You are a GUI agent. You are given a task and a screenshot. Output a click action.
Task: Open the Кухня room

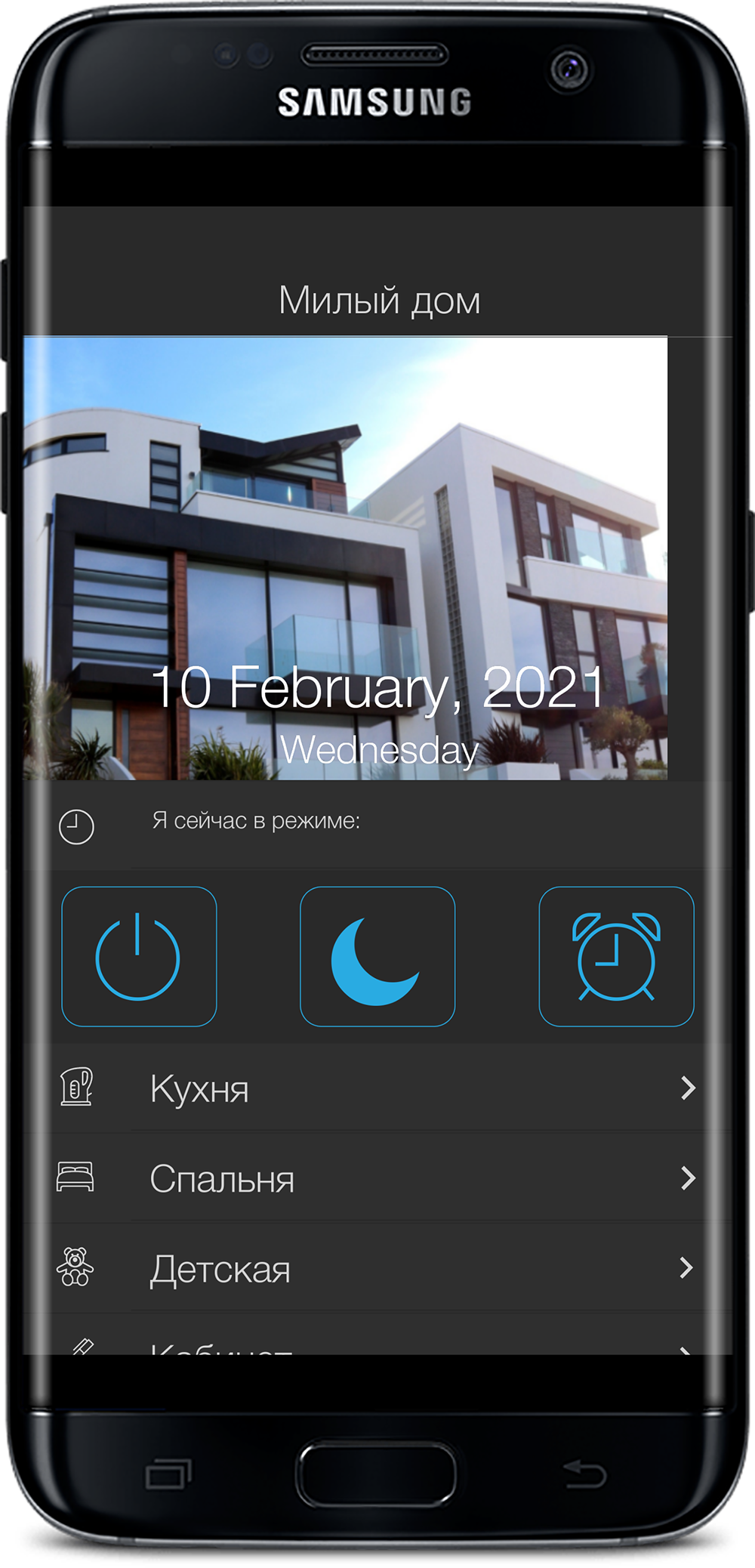[x=377, y=1088]
